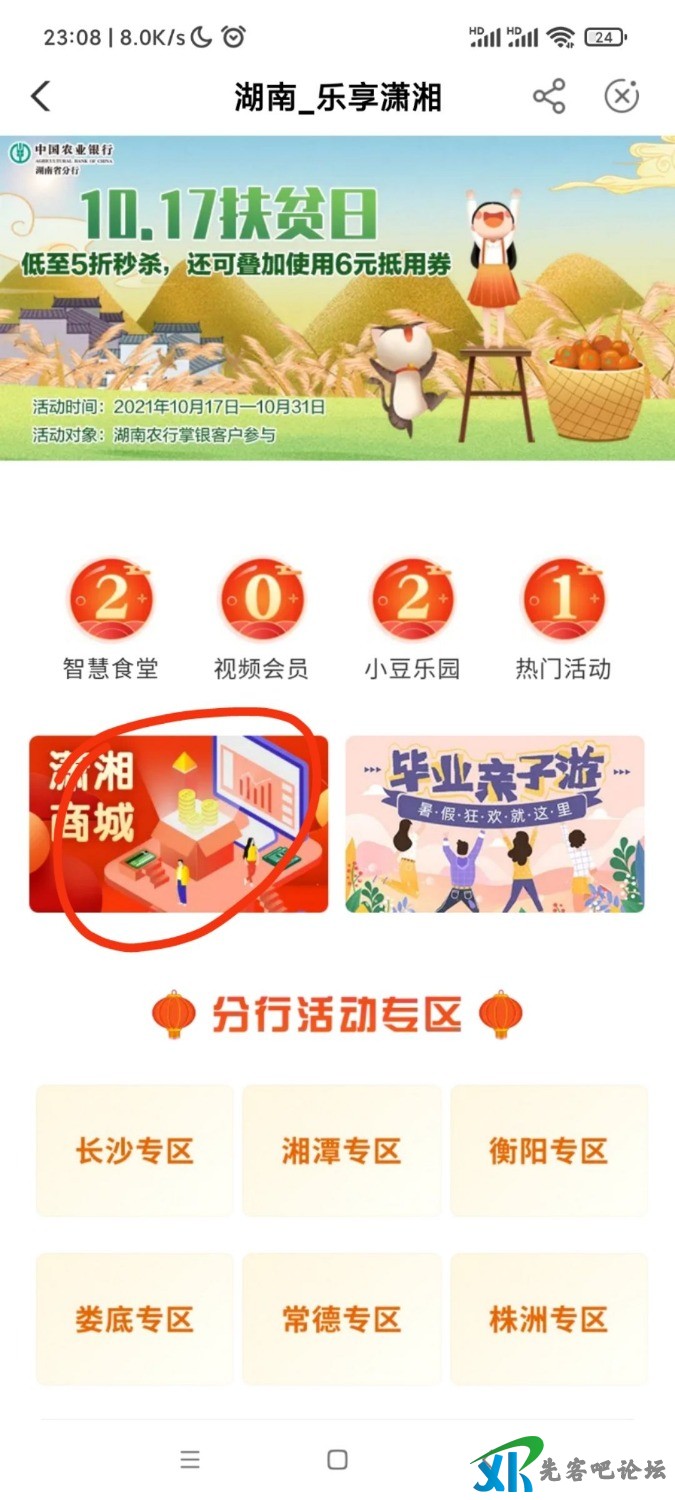Select 湘潭专区
This screenshot has height=1500, width=675.
click(341, 1150)
